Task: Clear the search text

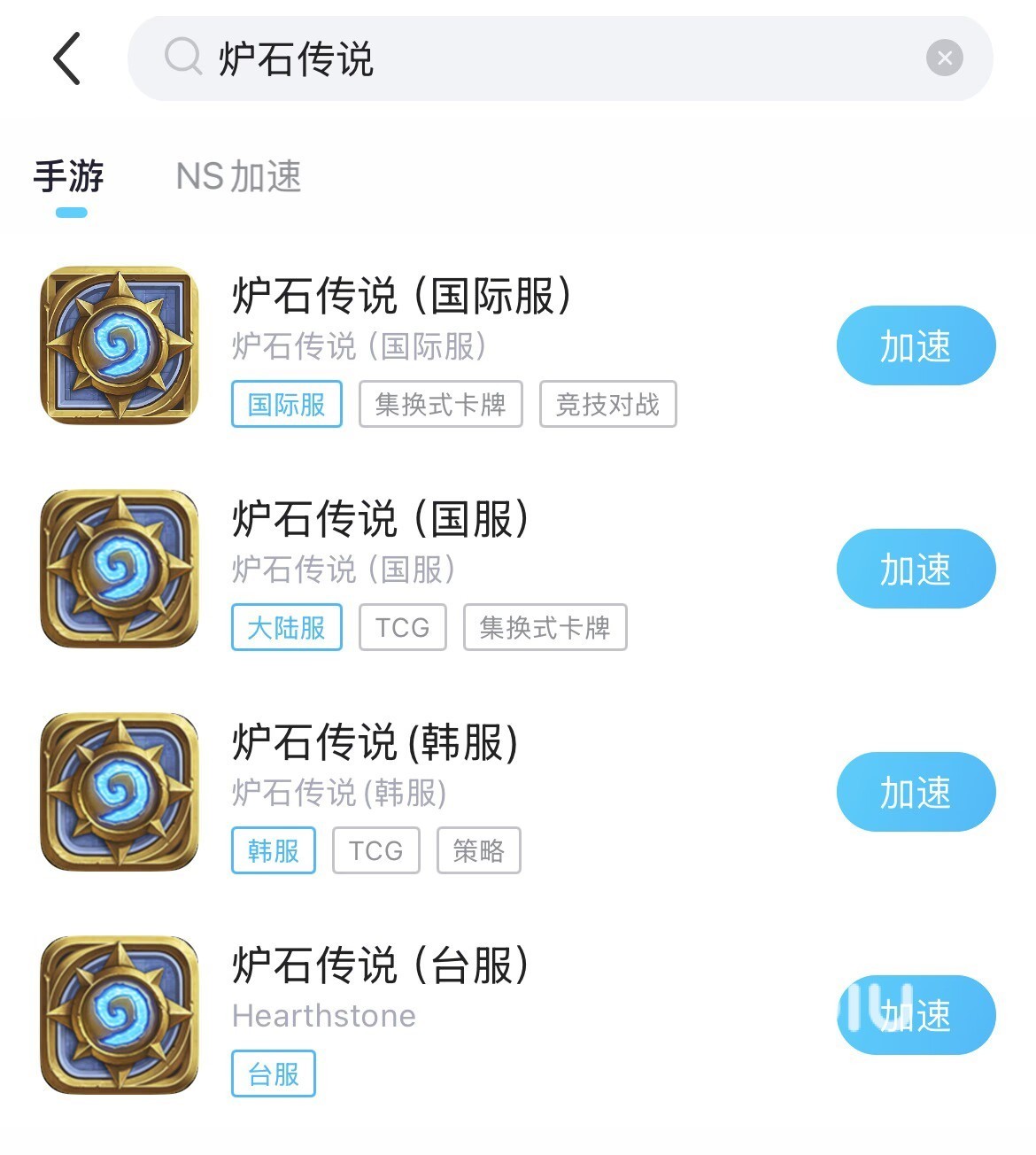Action: click(944, 58)
